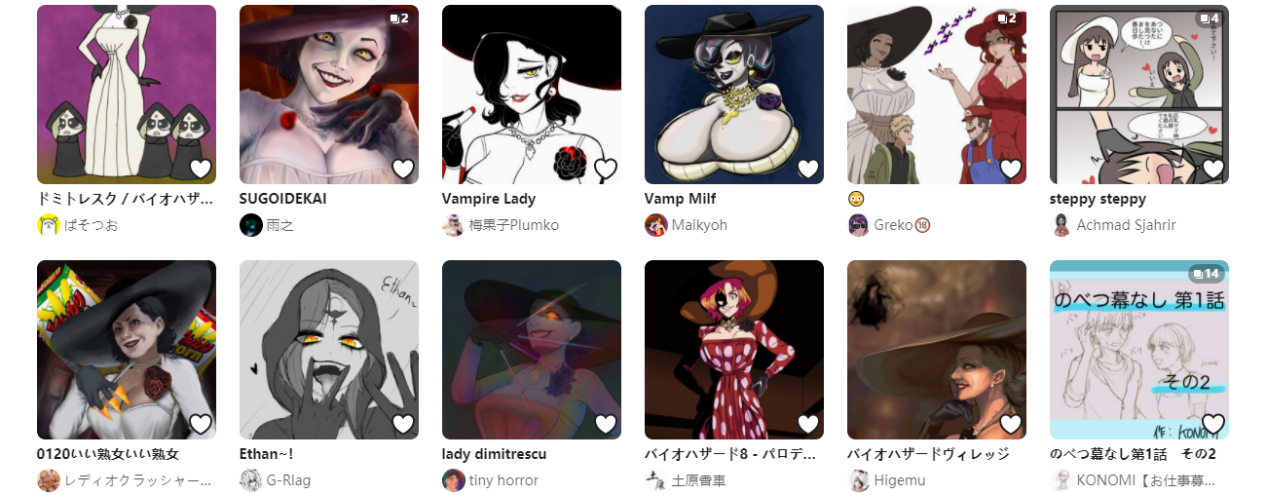Like the バイオハザードヴィレッジ artwork
1266x495 pixels.
1011,424
